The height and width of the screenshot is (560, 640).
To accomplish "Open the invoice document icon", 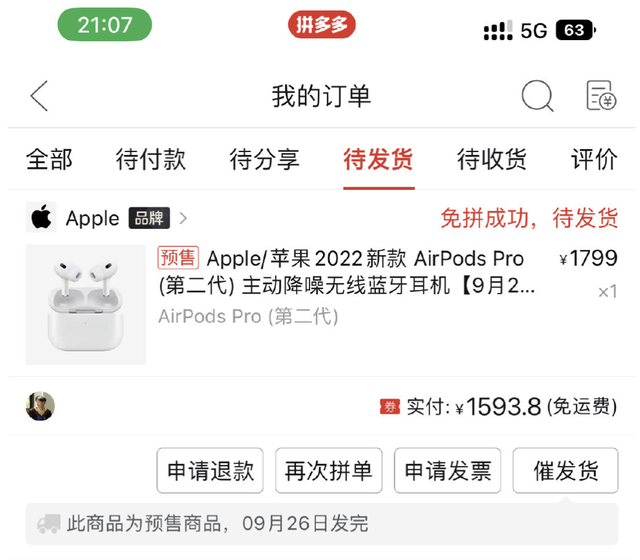I will [x=600, y=96].
